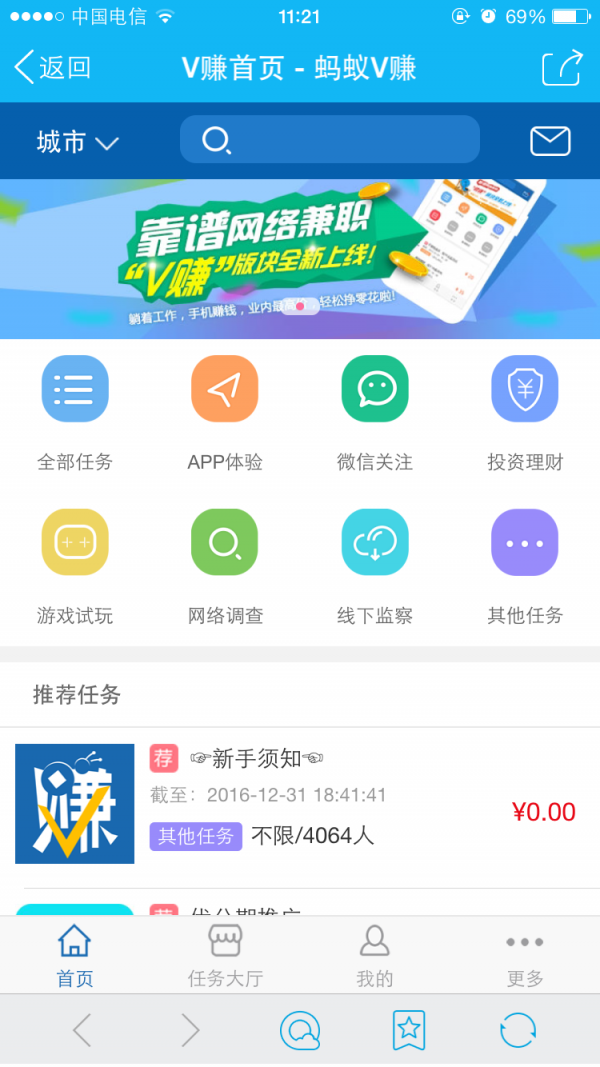This screenshot has height=1067, width=600.
Task: Open the browser bookmarks star icon
Action: 409,1030
